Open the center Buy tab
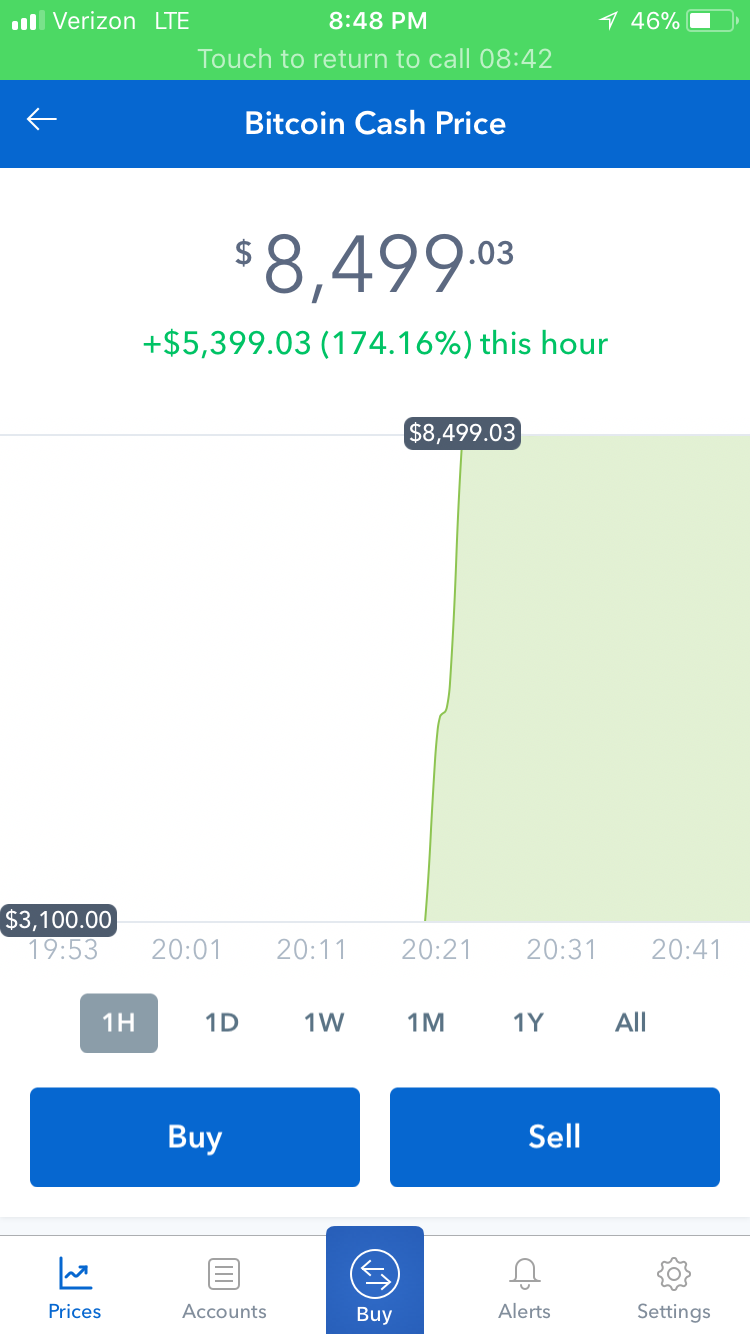Screen dimensions: 750x1334 tap(375, 1282)
